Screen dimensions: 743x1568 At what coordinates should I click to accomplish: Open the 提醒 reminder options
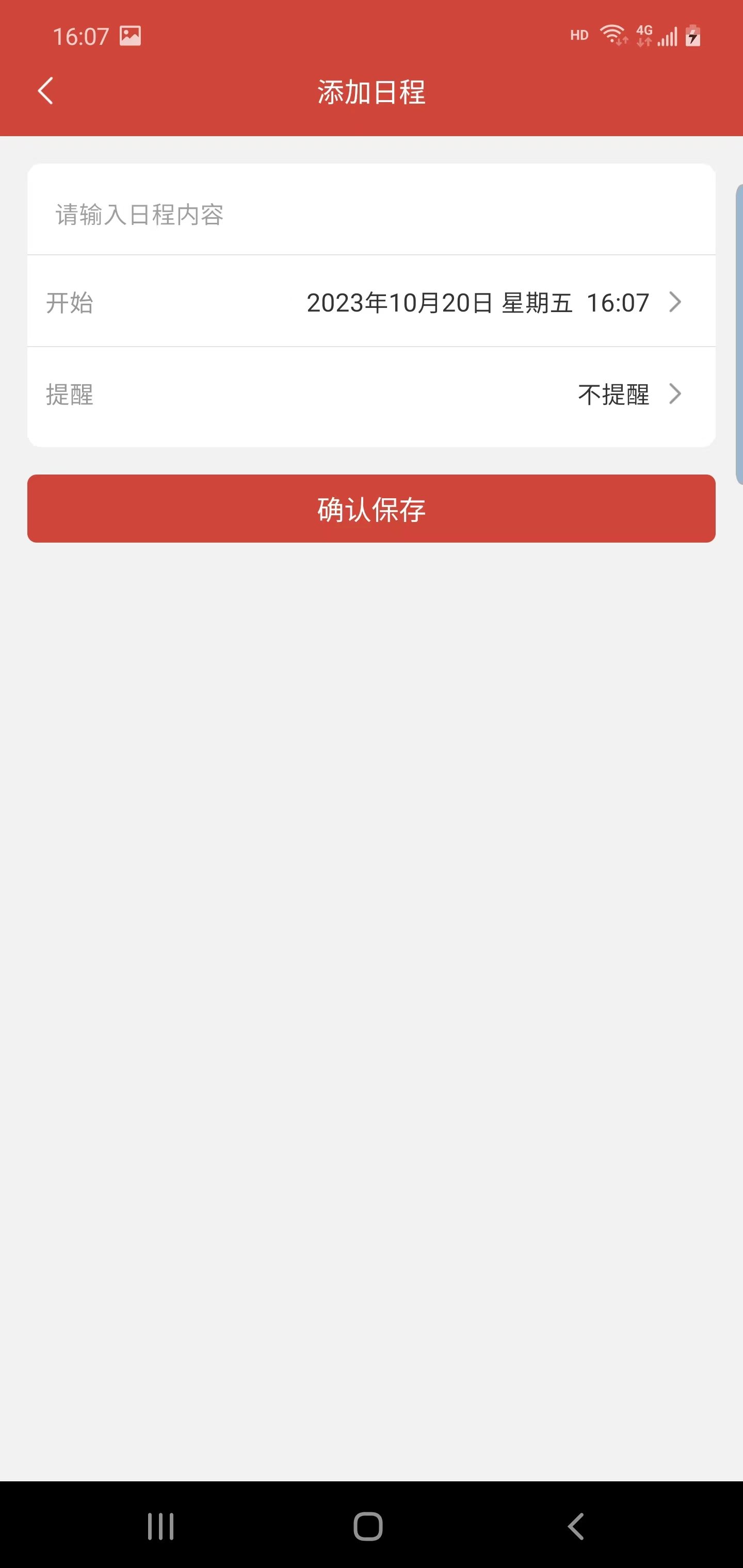[x=370, y=395]
